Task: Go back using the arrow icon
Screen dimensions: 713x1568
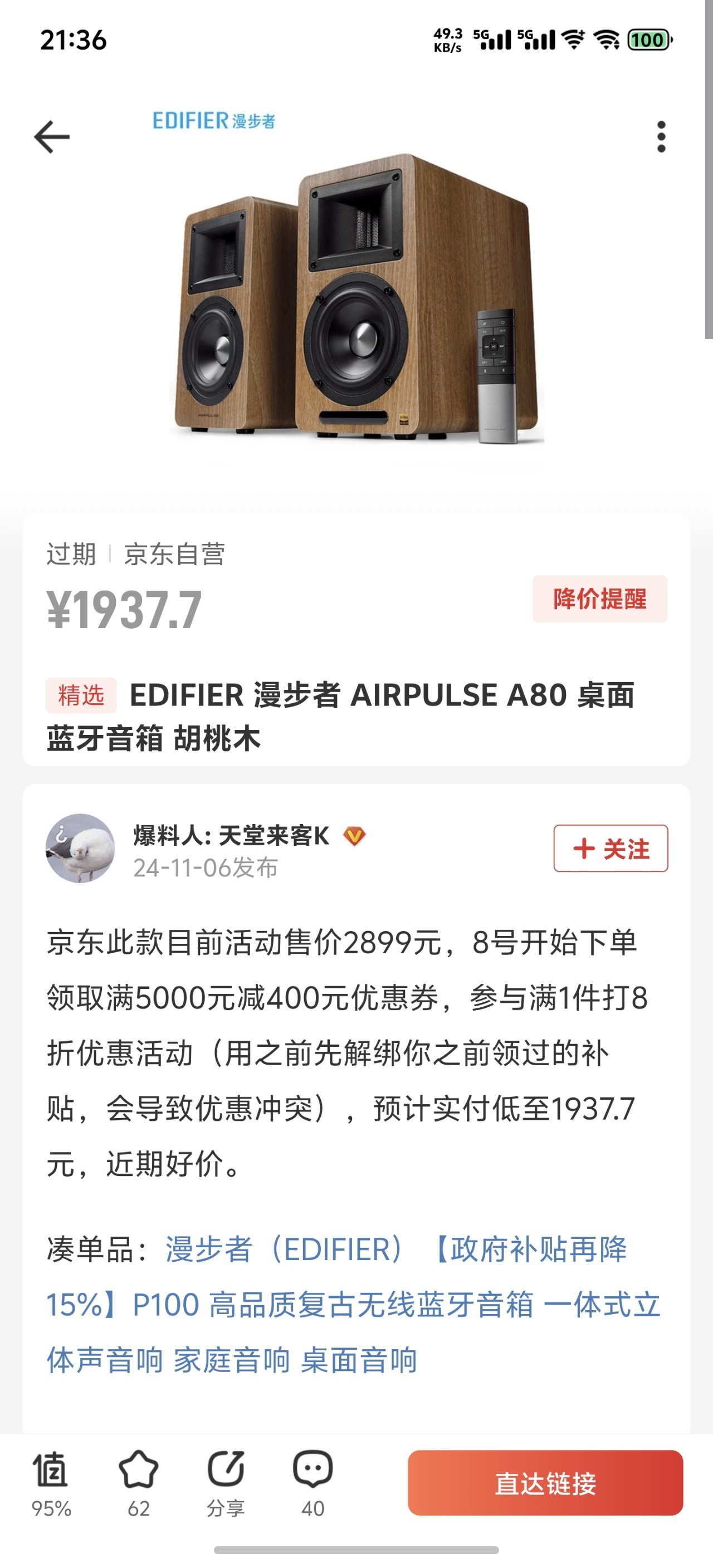Action: point(52,136)
